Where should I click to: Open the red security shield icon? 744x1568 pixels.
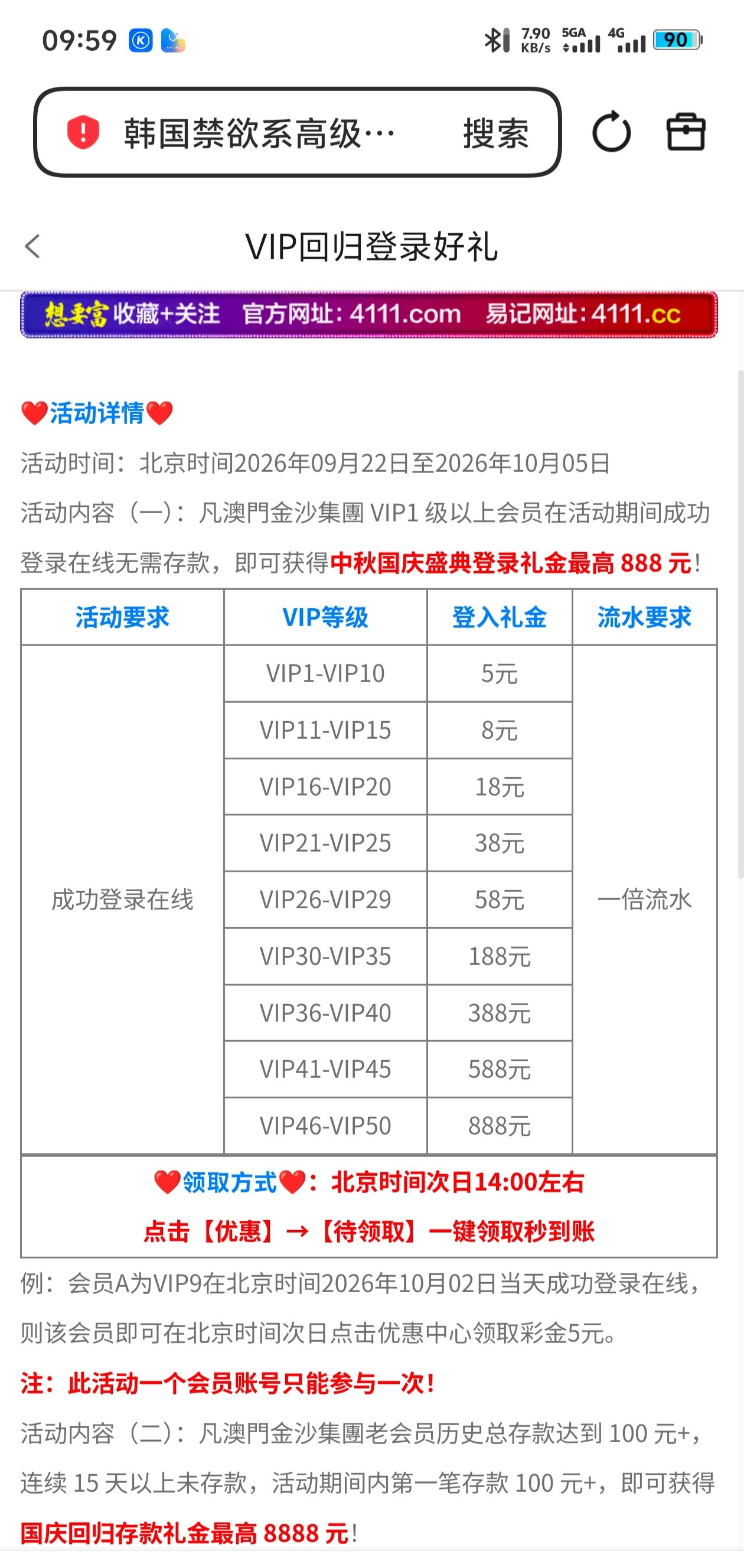83,132
